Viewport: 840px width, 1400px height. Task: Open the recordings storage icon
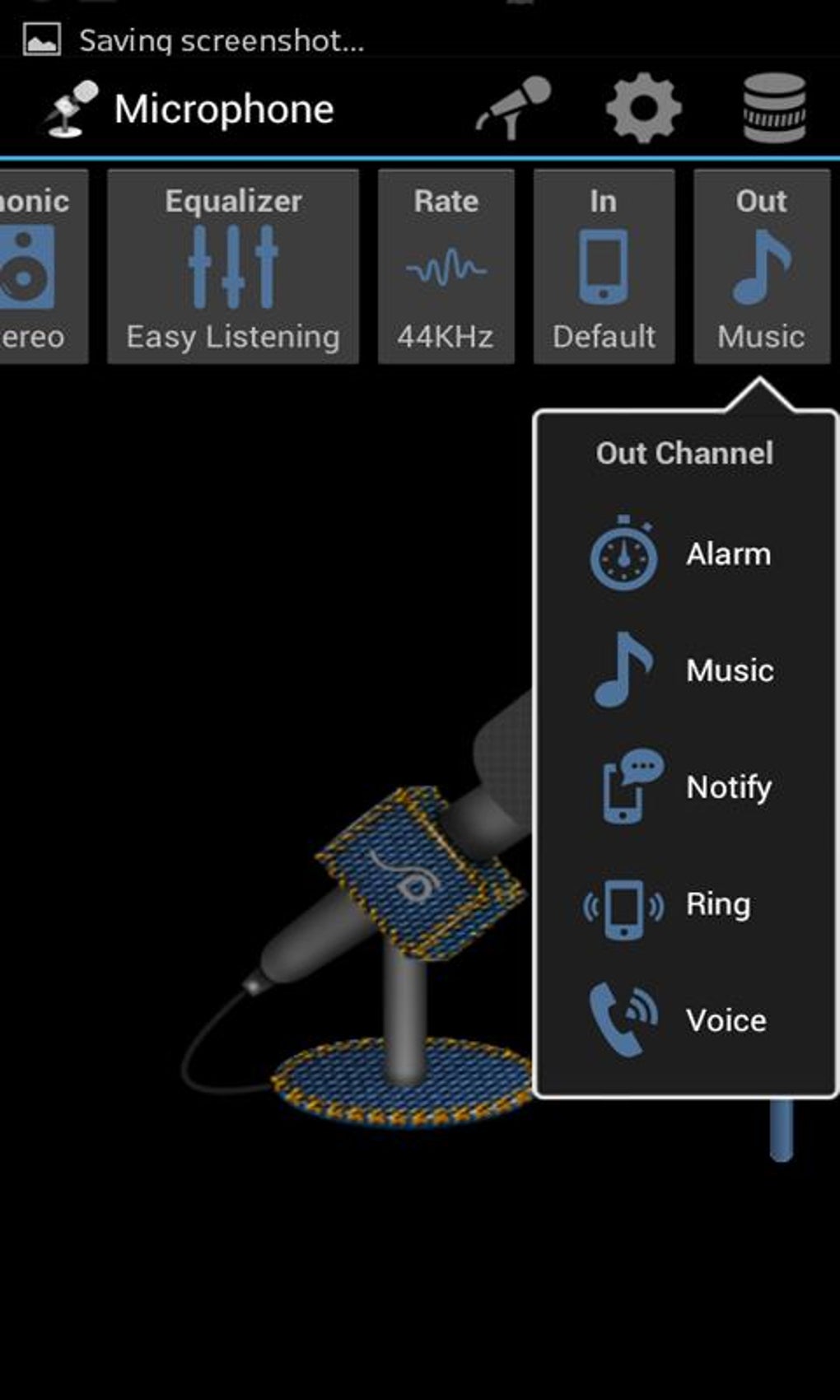[773, 108]
